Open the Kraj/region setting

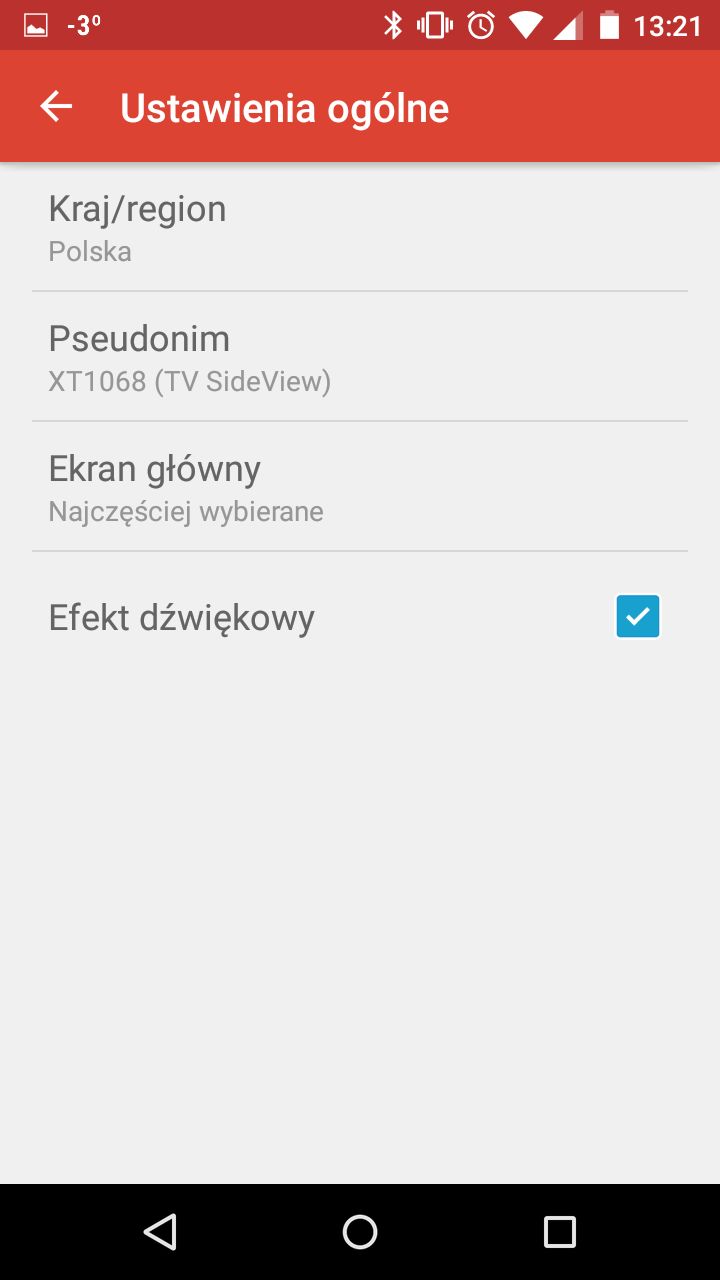pyautogui.click(x=360, y=227)
